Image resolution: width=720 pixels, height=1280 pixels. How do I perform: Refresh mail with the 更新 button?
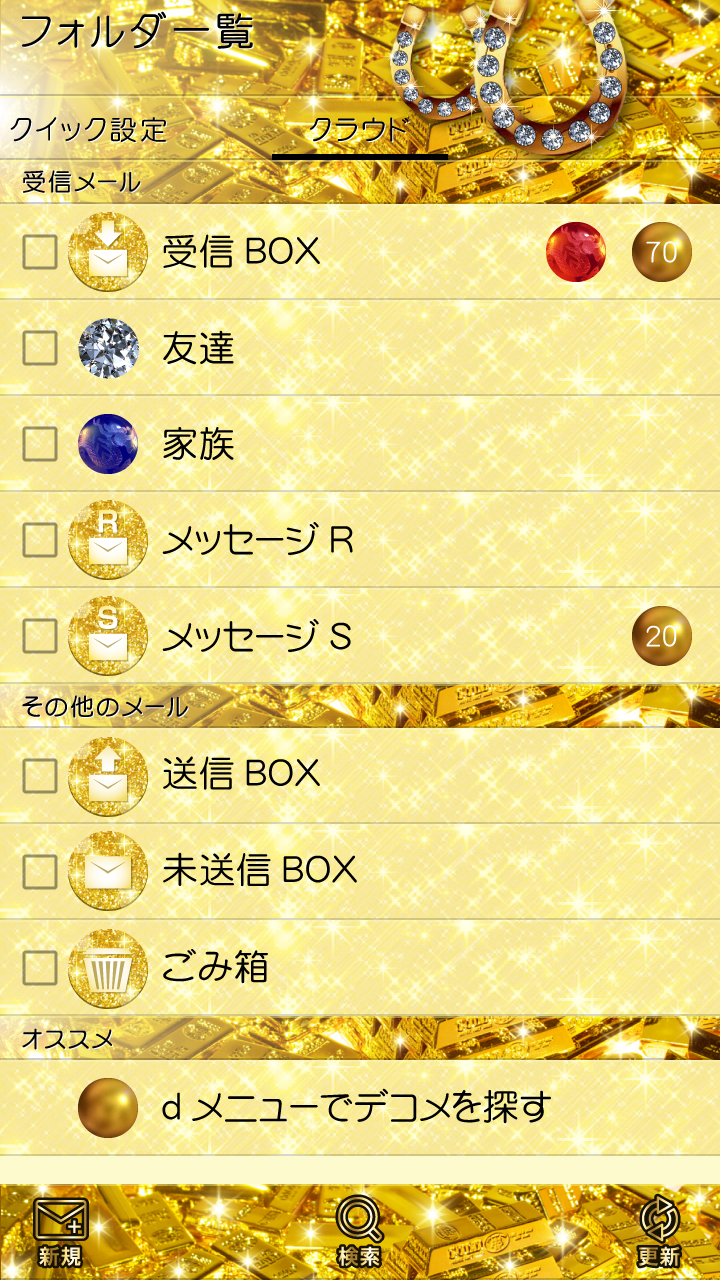[659, 1232]
